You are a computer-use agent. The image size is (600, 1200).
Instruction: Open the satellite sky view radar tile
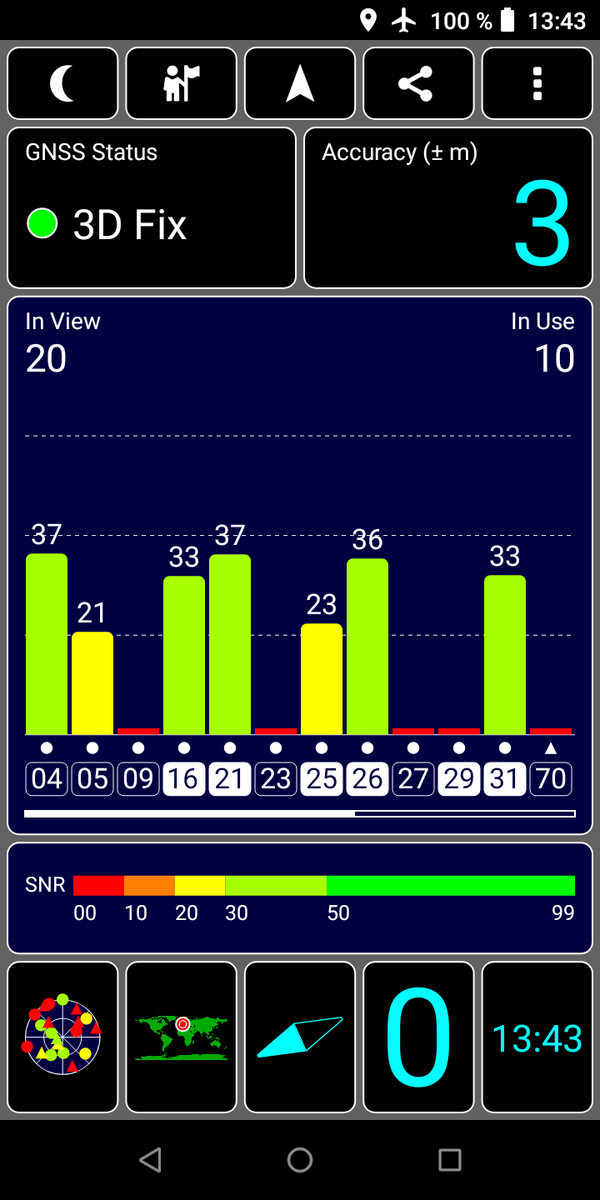63,1037
